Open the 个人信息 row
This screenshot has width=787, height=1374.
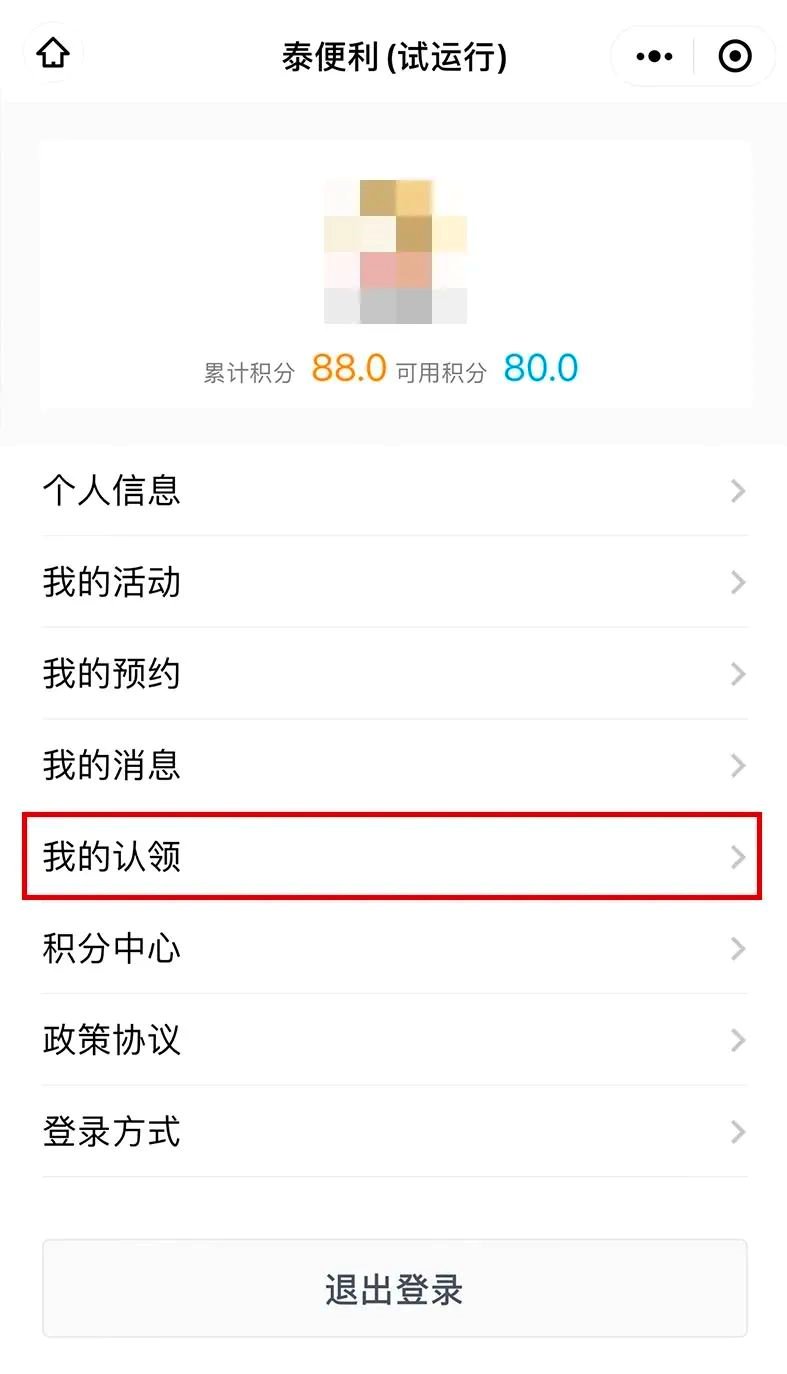coord(395,491)
